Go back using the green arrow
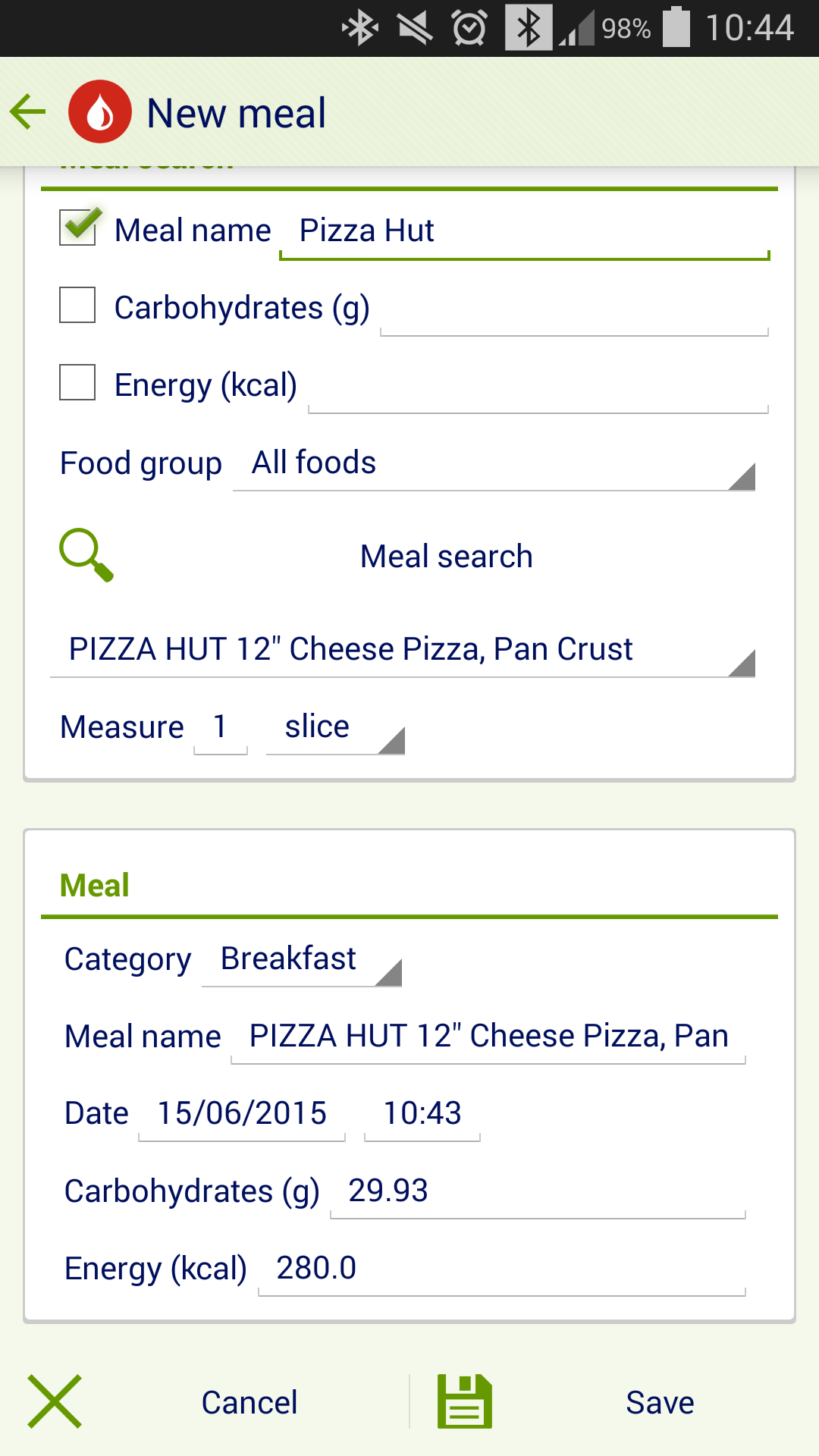 29,112
